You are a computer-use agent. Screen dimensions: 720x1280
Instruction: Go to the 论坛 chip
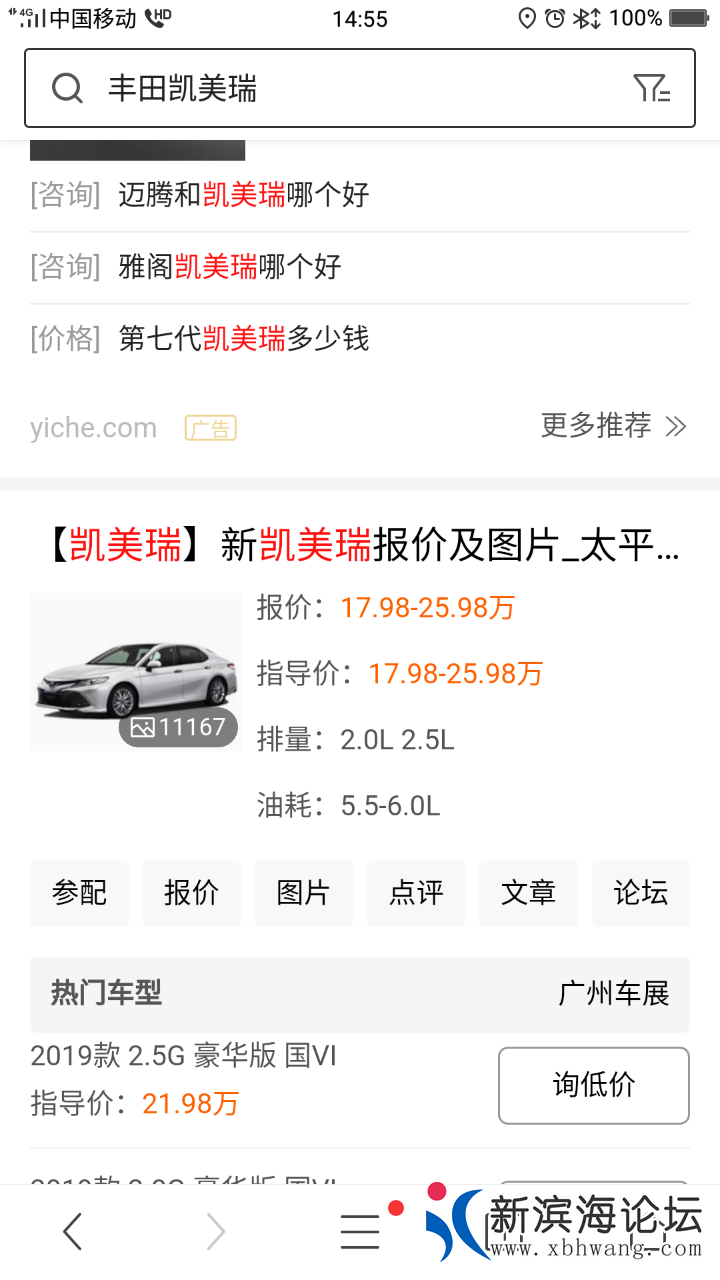coord(640,893)
